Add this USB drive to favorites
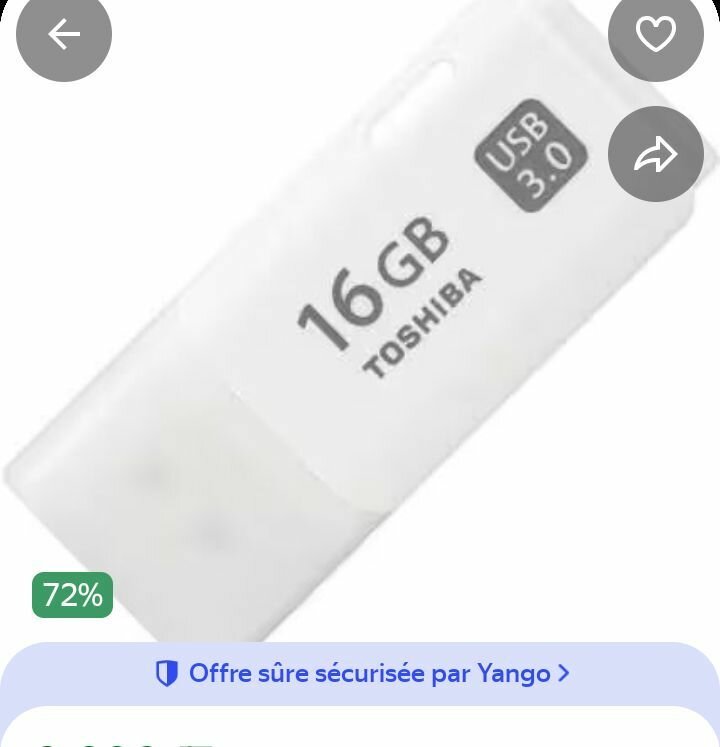 point(656,35)
